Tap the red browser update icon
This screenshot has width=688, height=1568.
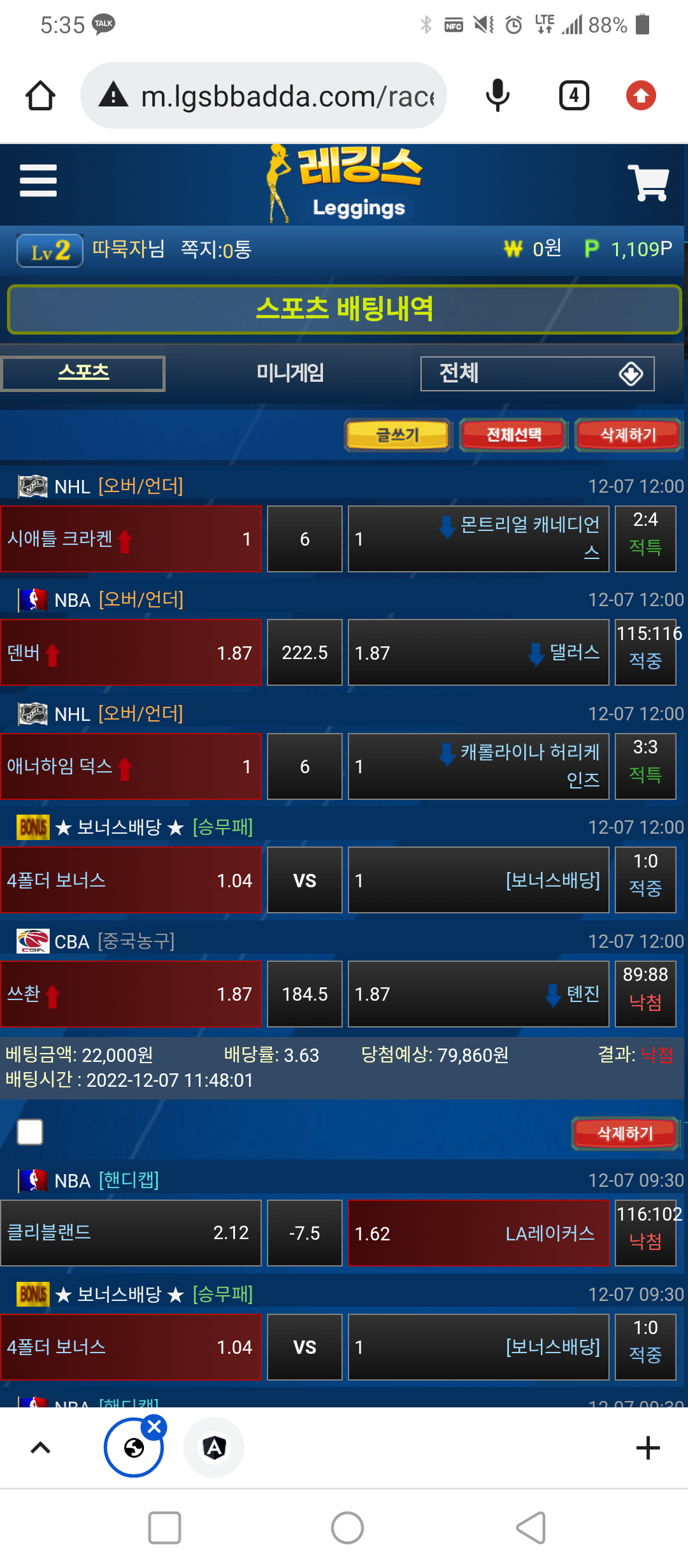tap(641, 96)
